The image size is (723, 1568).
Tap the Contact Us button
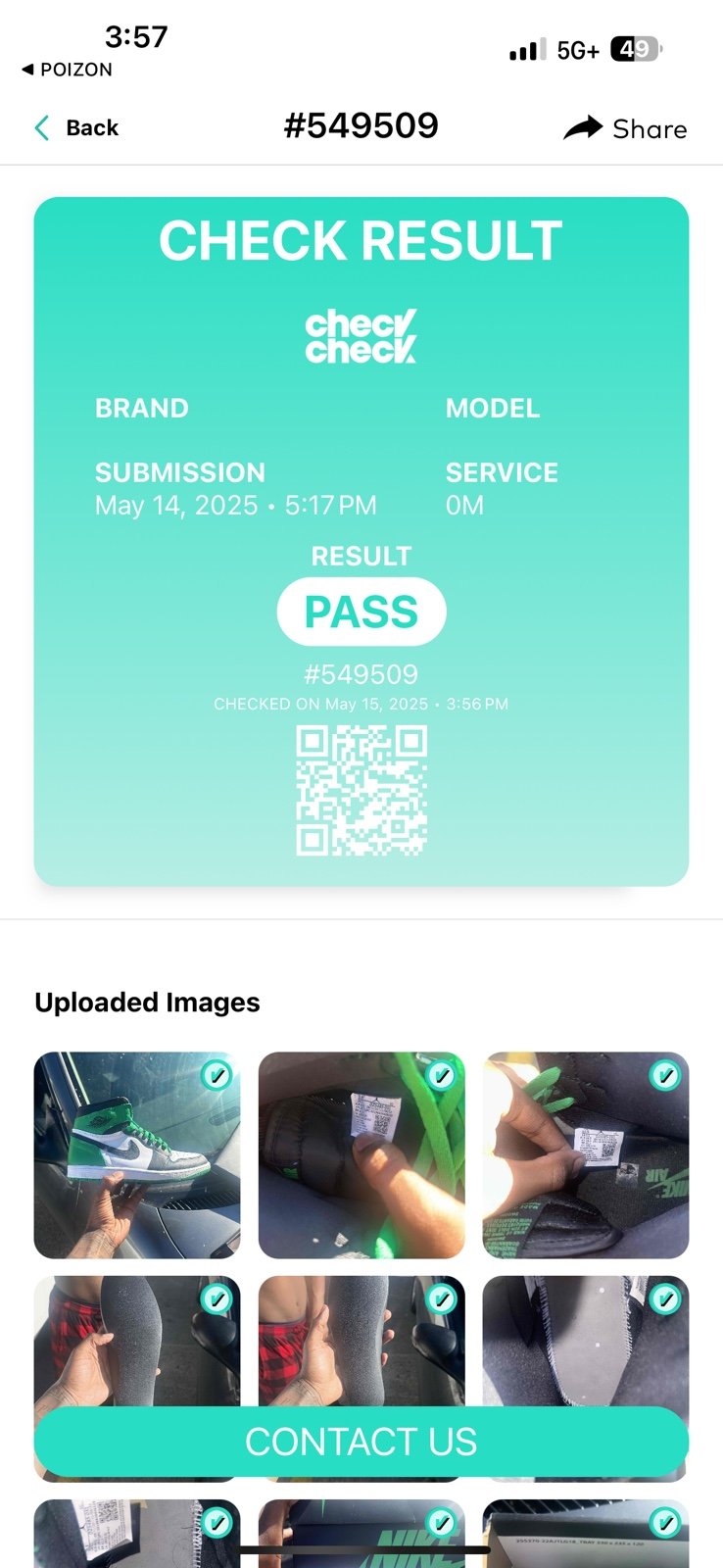tap(361, 1442)
